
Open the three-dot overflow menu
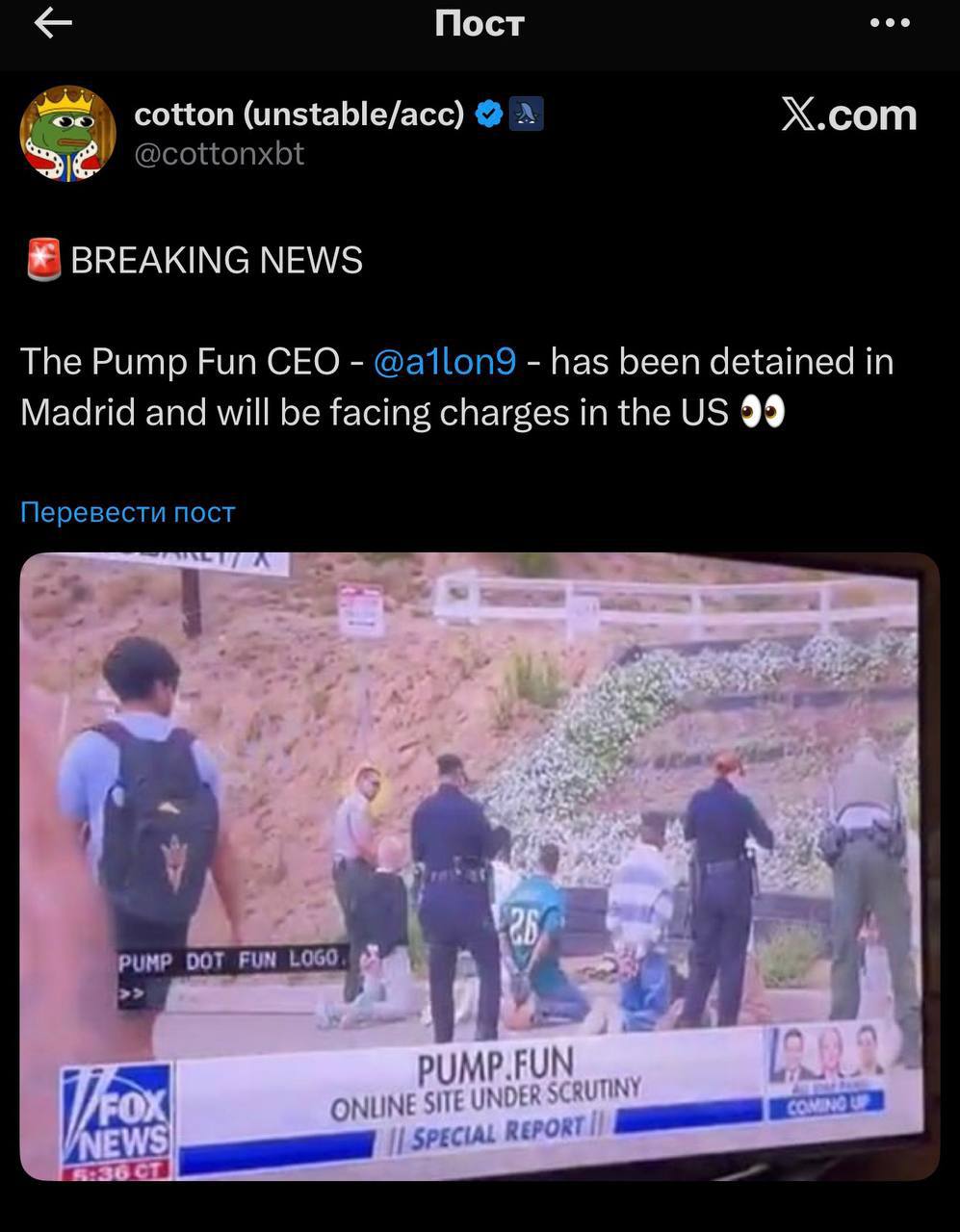pyautogui.click(x=889, y=23)
